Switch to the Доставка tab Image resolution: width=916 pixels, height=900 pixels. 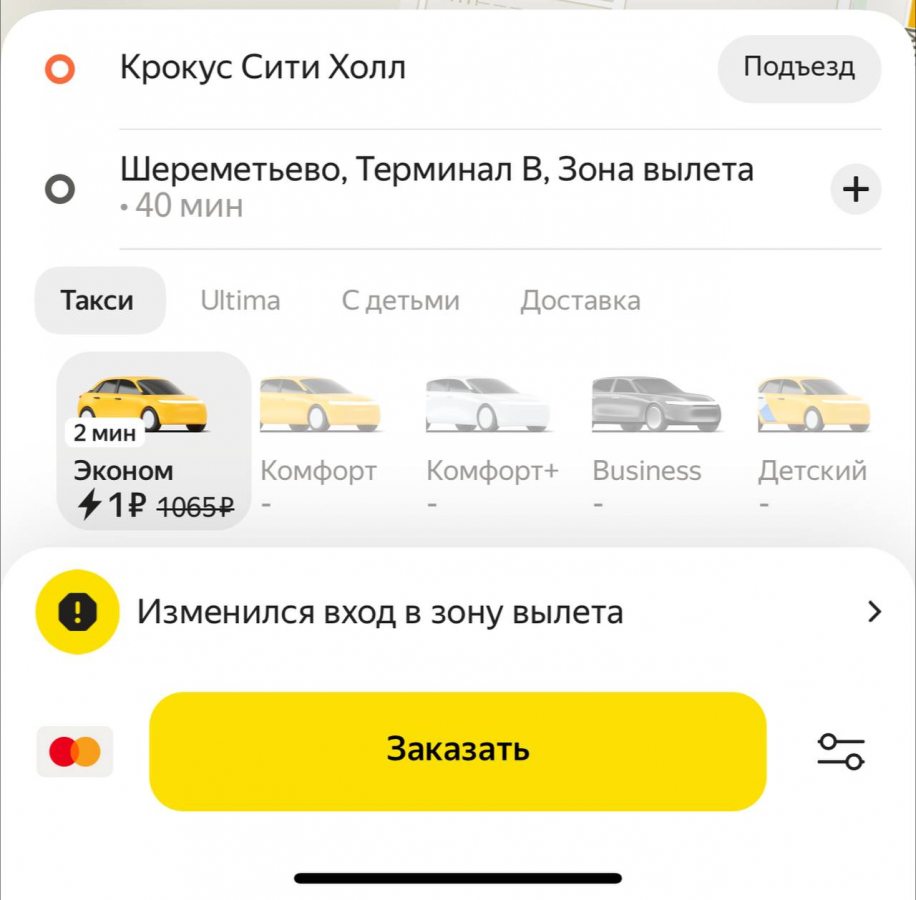(580, 300)
